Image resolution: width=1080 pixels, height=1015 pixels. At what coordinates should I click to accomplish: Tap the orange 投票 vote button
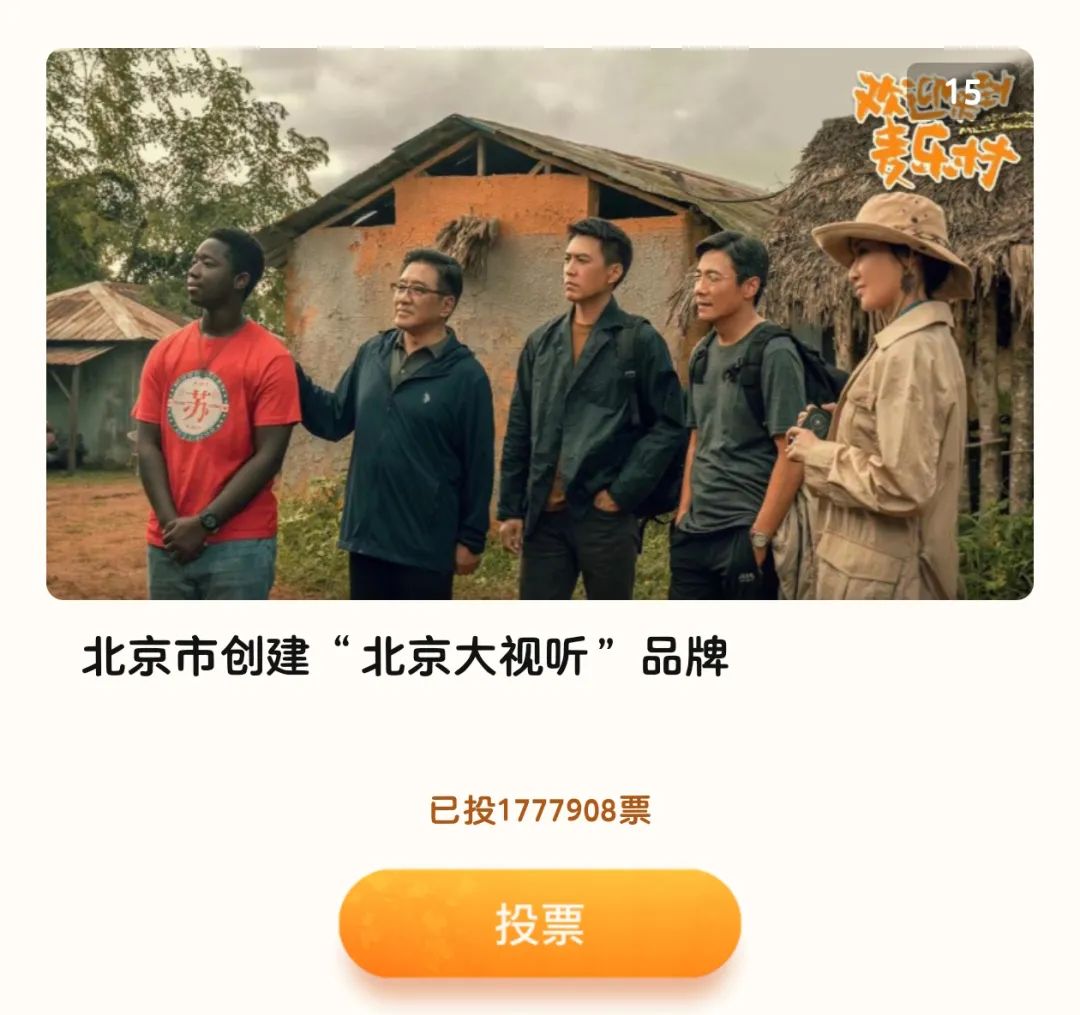point(540,923)
